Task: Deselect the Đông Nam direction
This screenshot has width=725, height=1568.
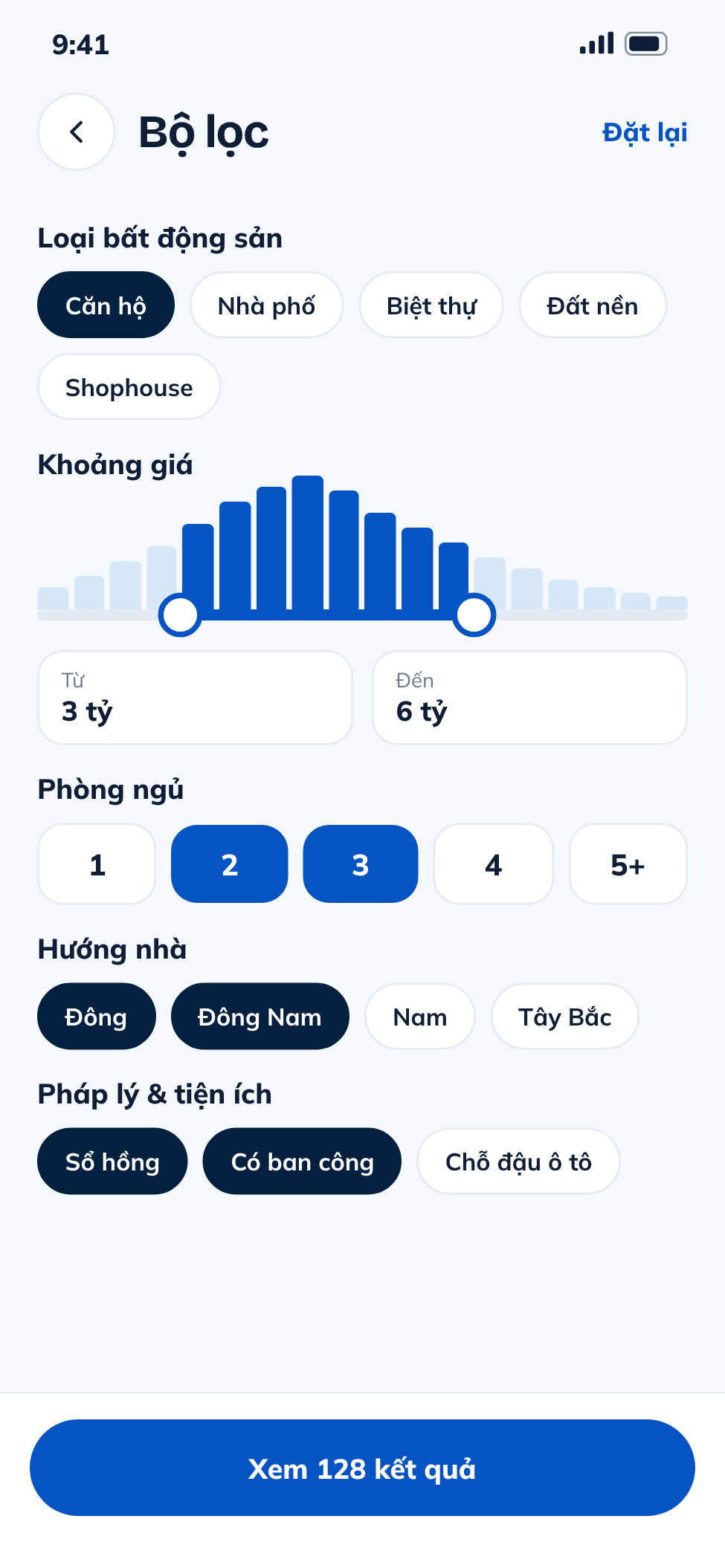Action: 260,1017
